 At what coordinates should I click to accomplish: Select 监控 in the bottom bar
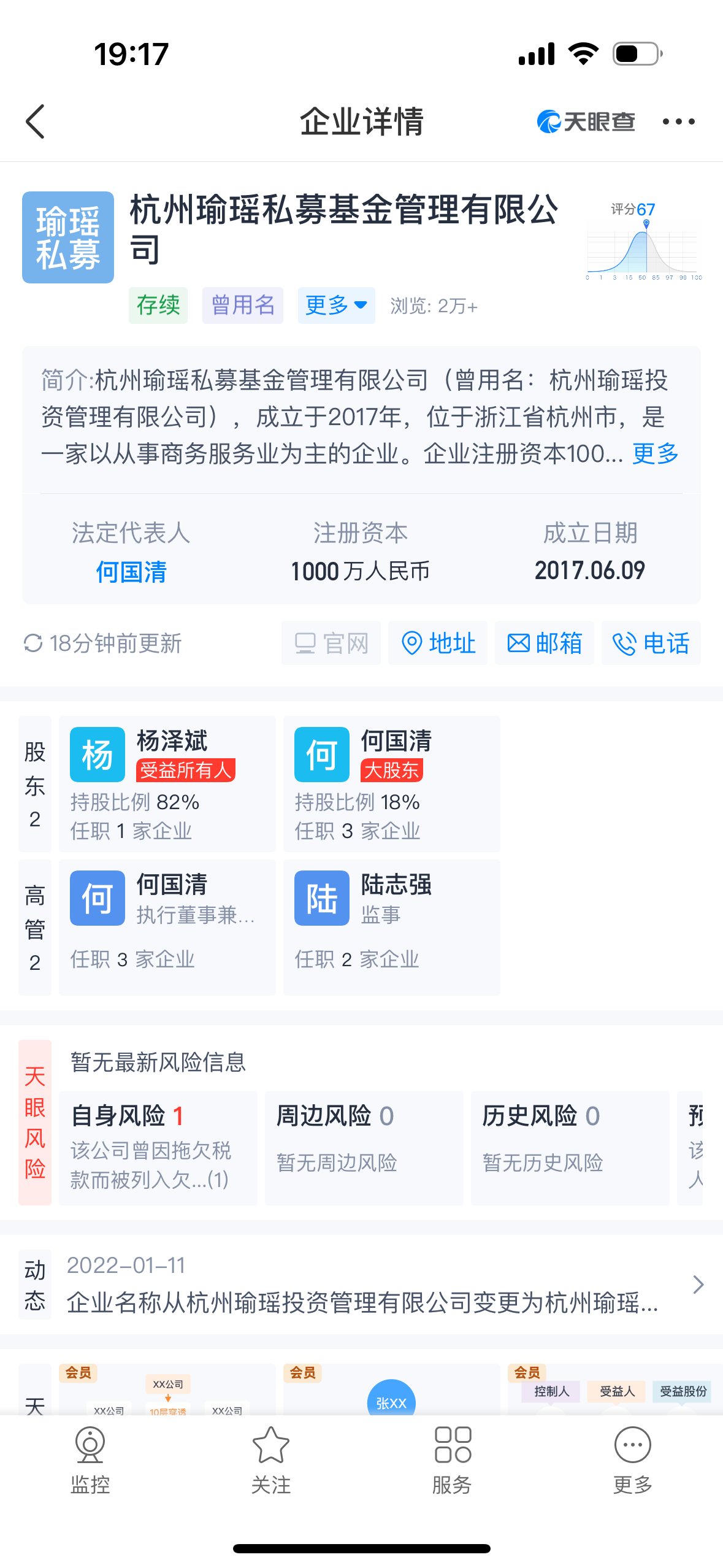click(x=90, y=1460)
